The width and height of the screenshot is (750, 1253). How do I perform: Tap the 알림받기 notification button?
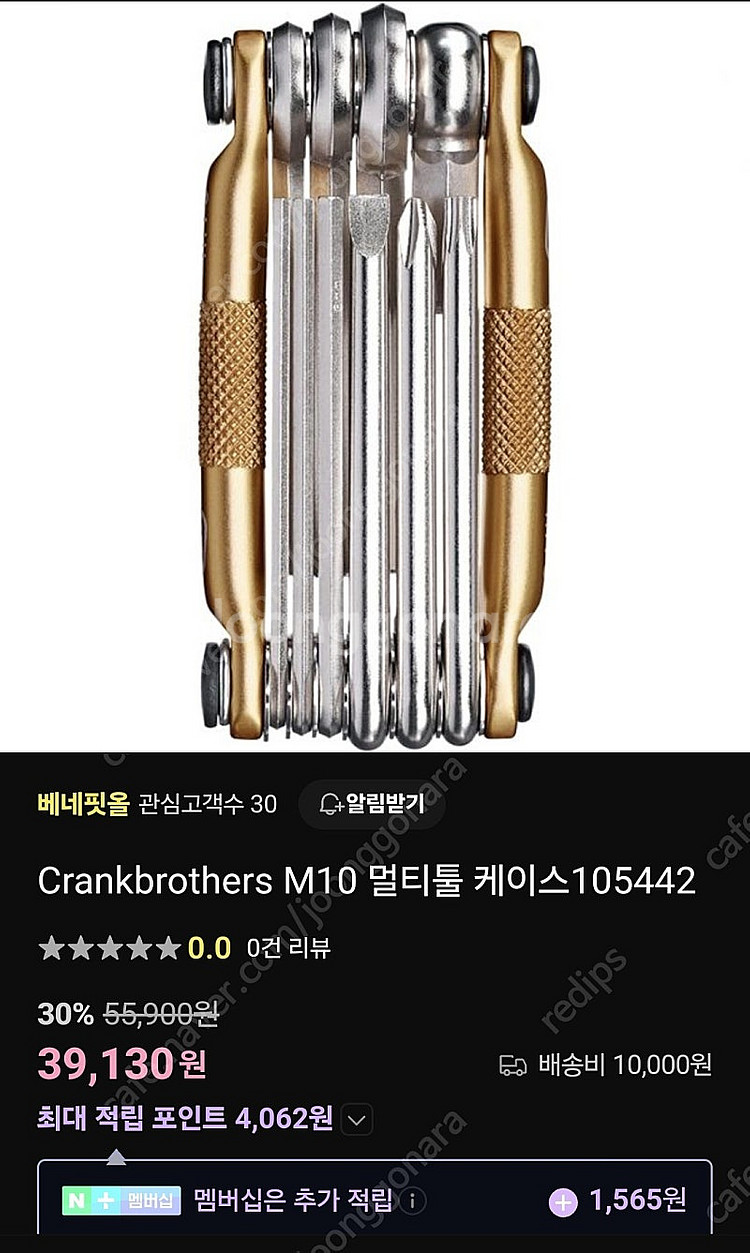[x=372, y=805]
